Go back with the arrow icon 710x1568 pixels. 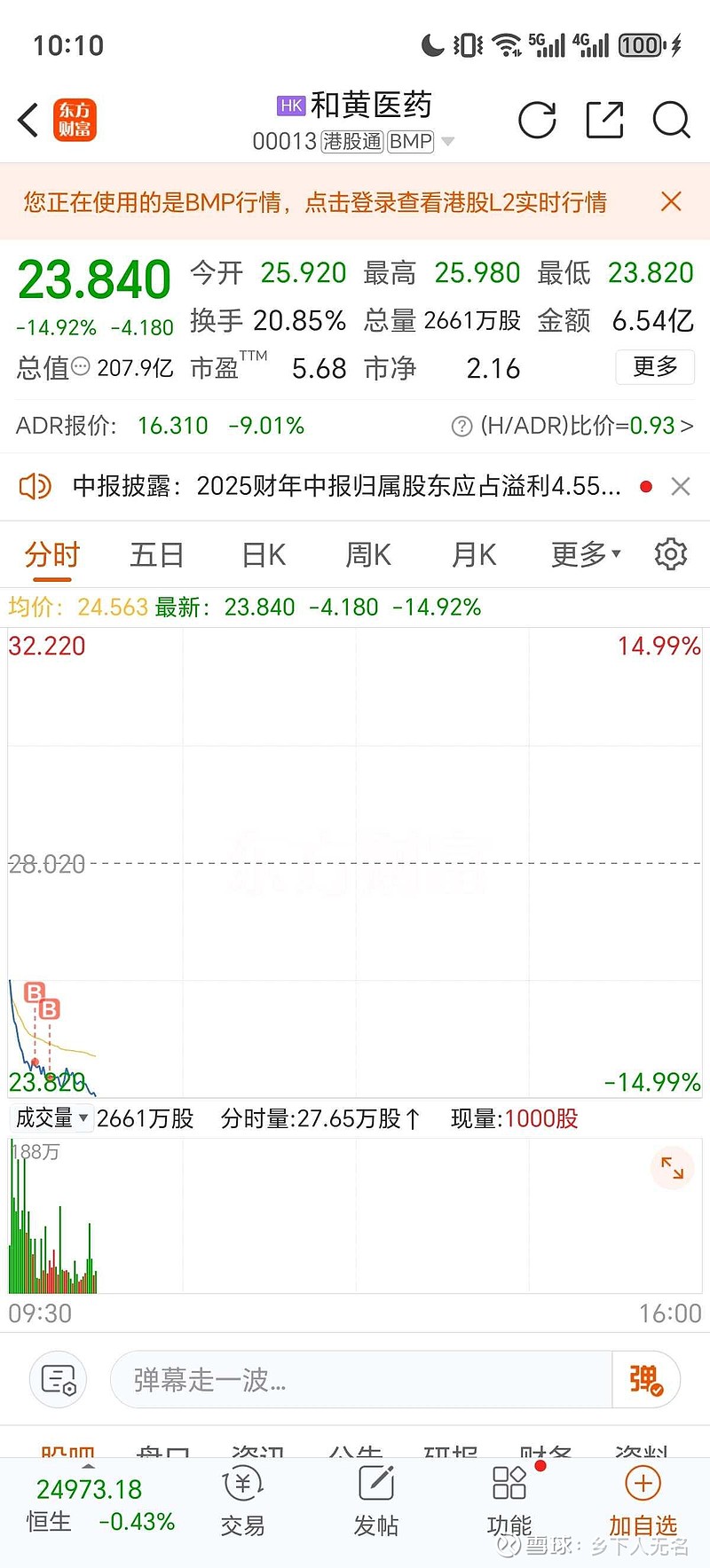[28, 121]
